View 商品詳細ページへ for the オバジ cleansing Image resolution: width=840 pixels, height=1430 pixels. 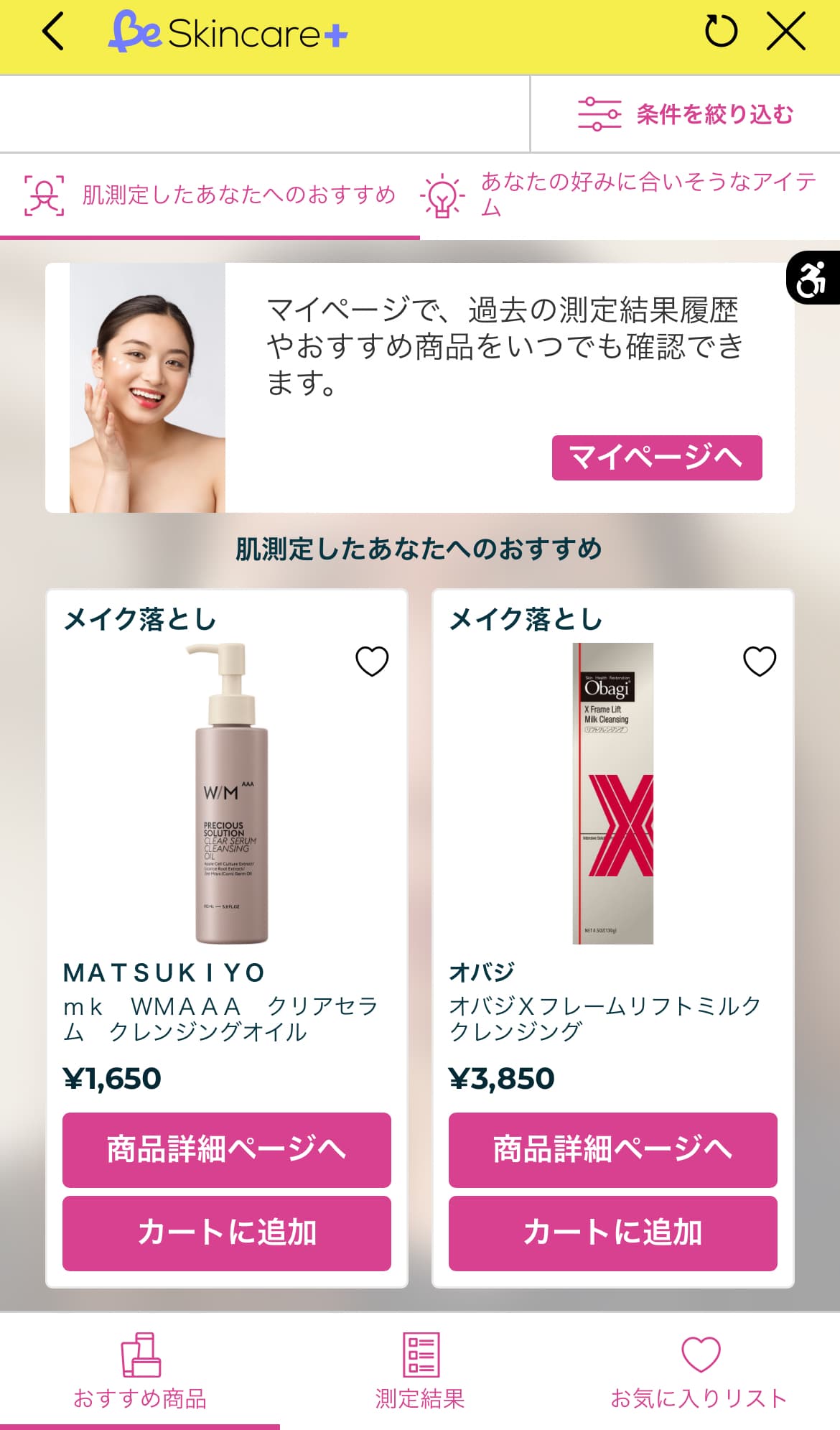[x=612, y=1149]
